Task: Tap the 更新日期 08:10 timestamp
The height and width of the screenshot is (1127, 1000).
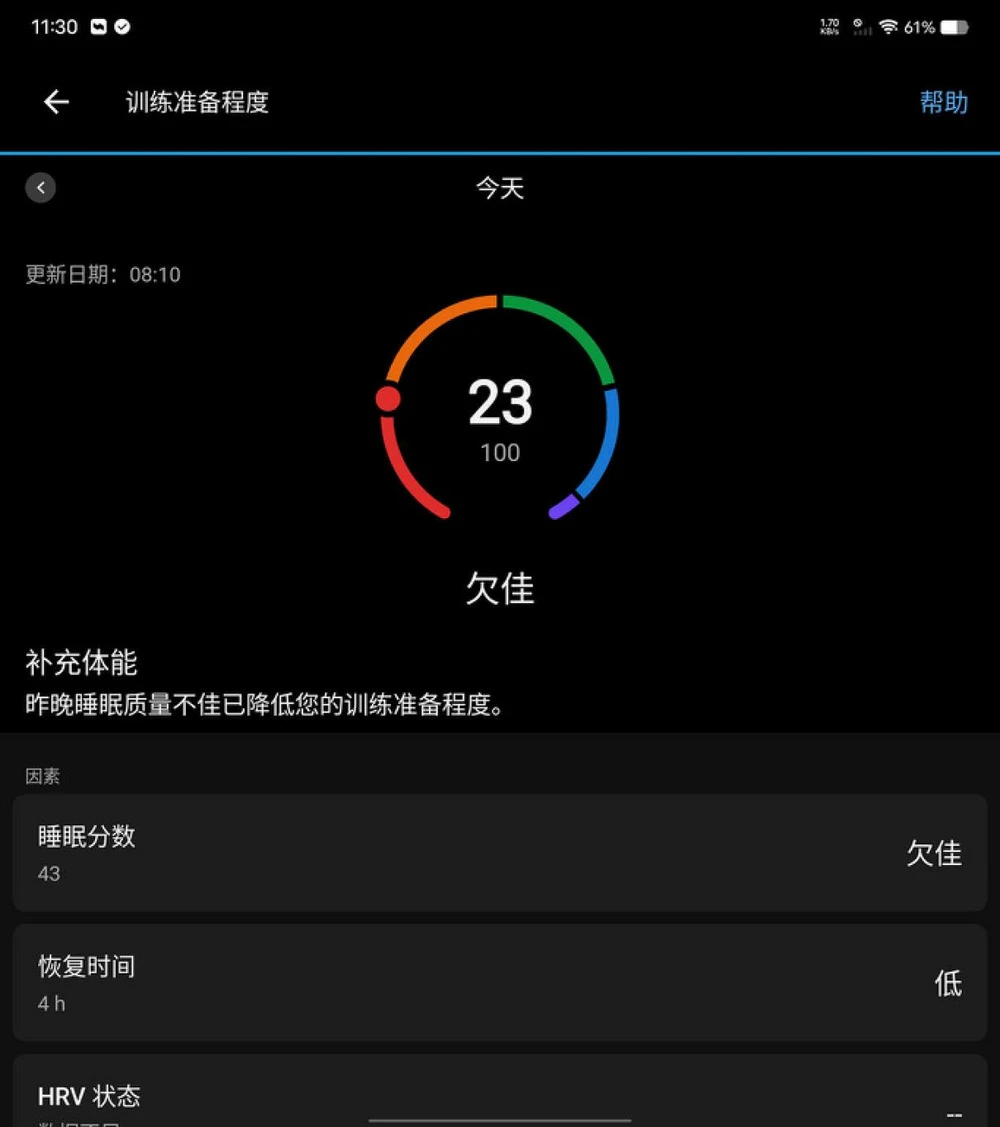Action: [102, 274]
